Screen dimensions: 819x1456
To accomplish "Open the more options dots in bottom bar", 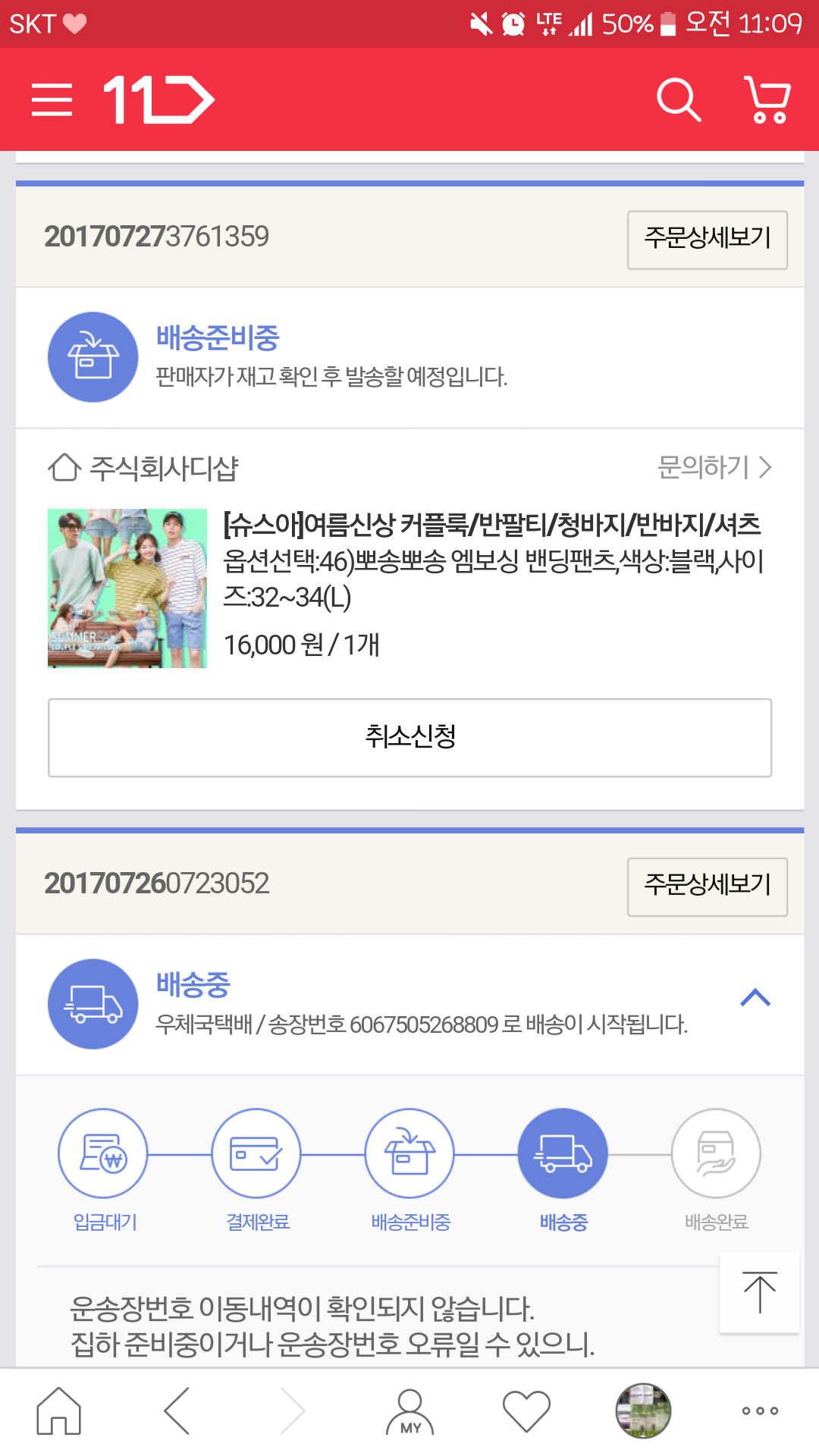I will (760, 1410).
